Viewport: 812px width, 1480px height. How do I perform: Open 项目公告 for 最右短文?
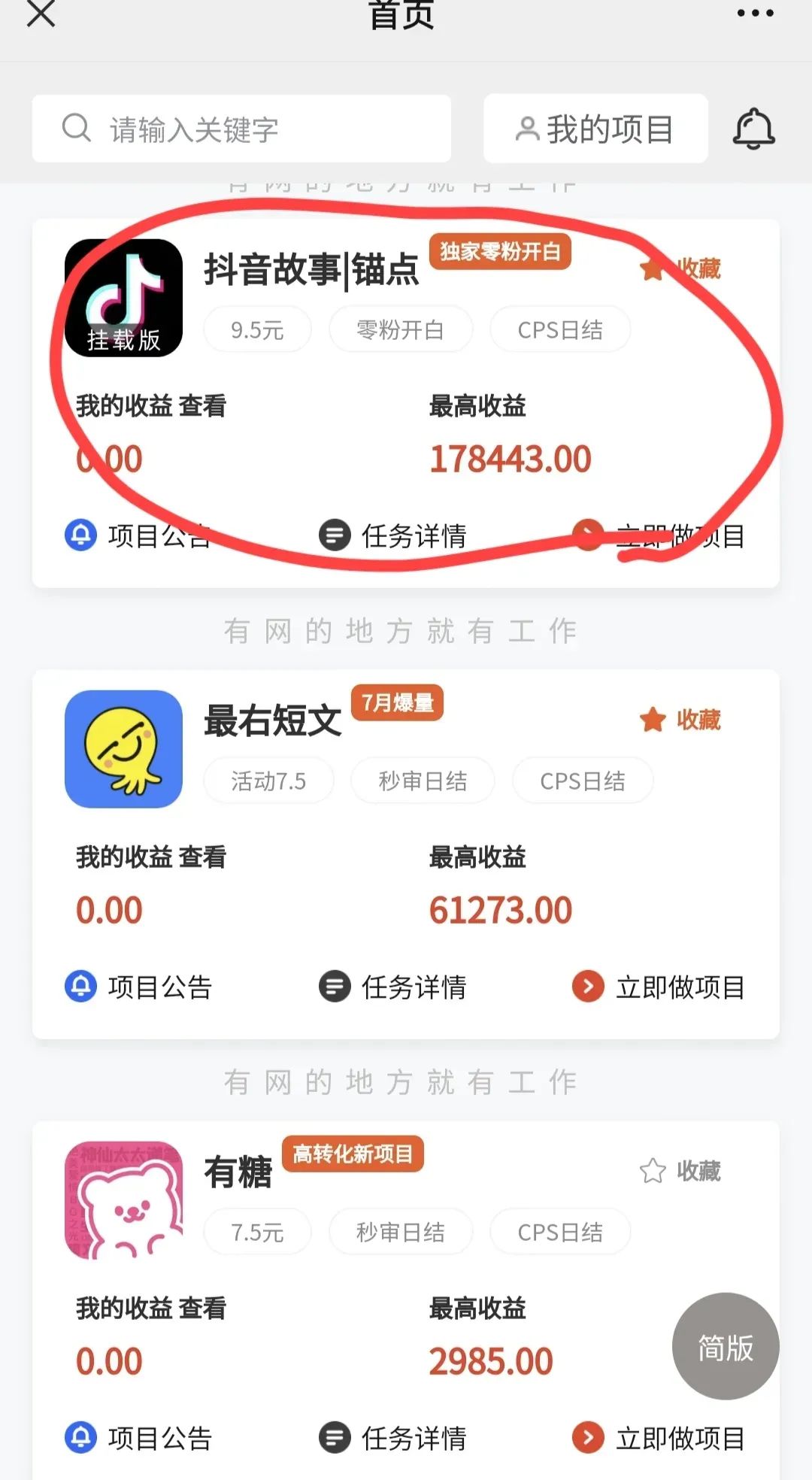pos(138,987)
